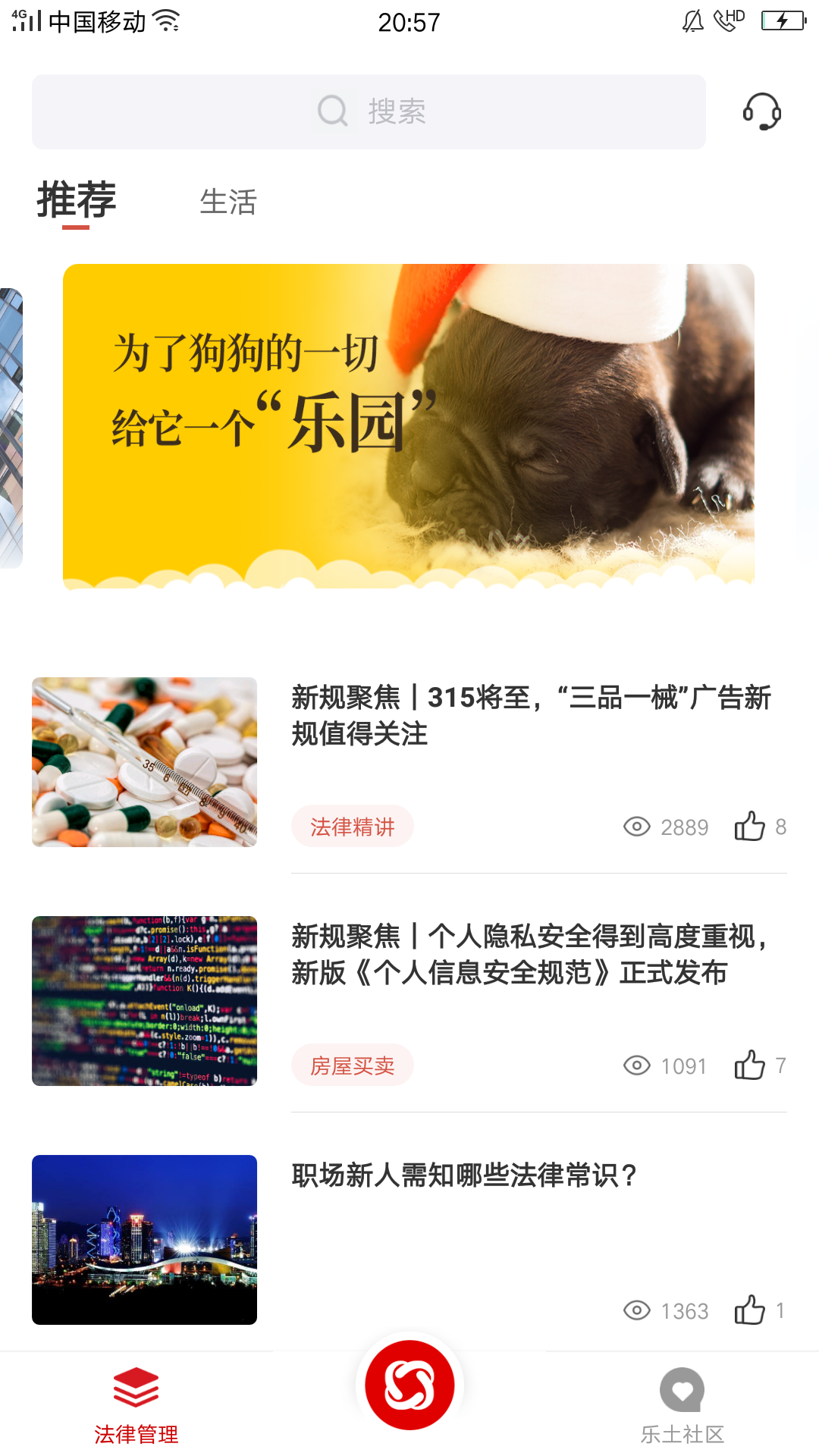Click the pills article thumbnail image

(x=144, y=762)
